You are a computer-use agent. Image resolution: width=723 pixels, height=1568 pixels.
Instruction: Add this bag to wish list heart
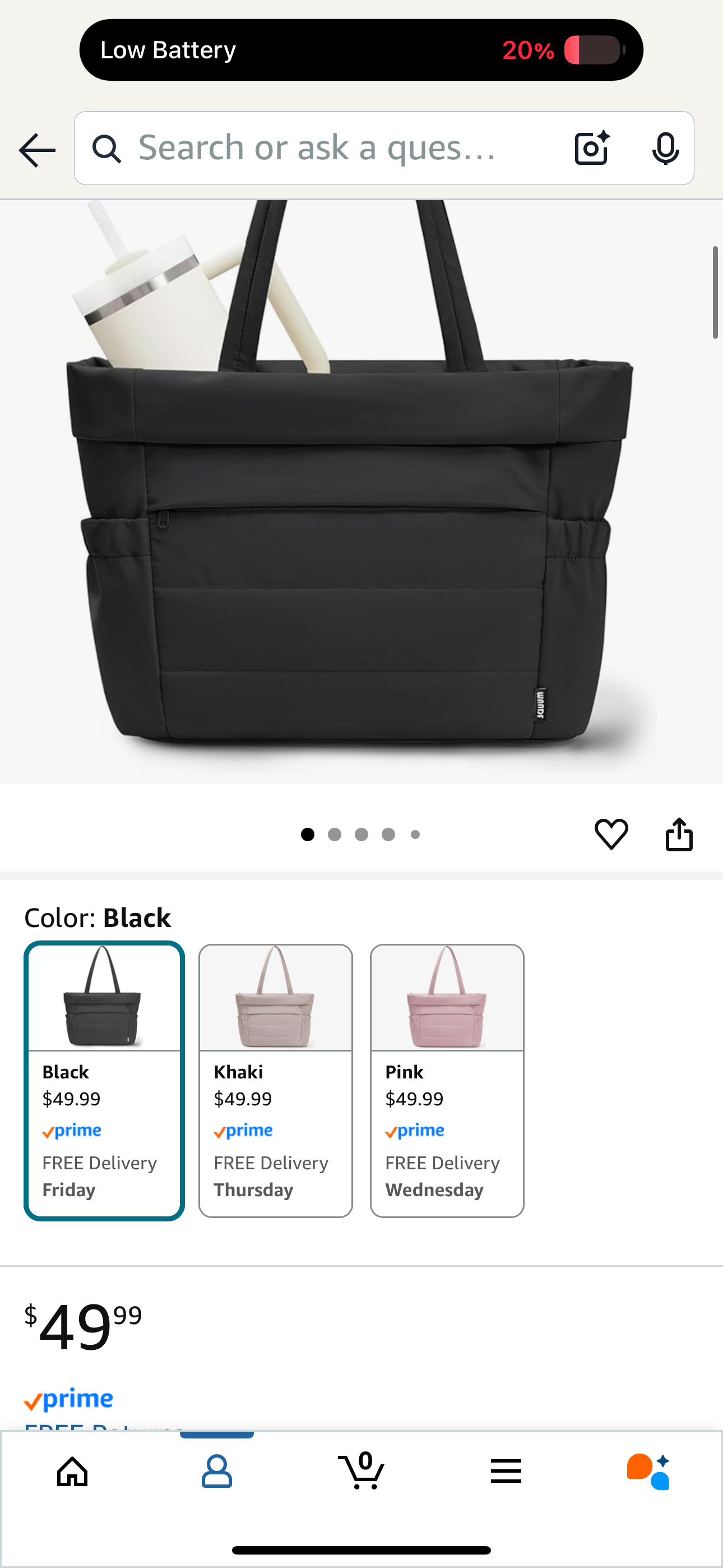pyautogui.click(x=611, y=834)
